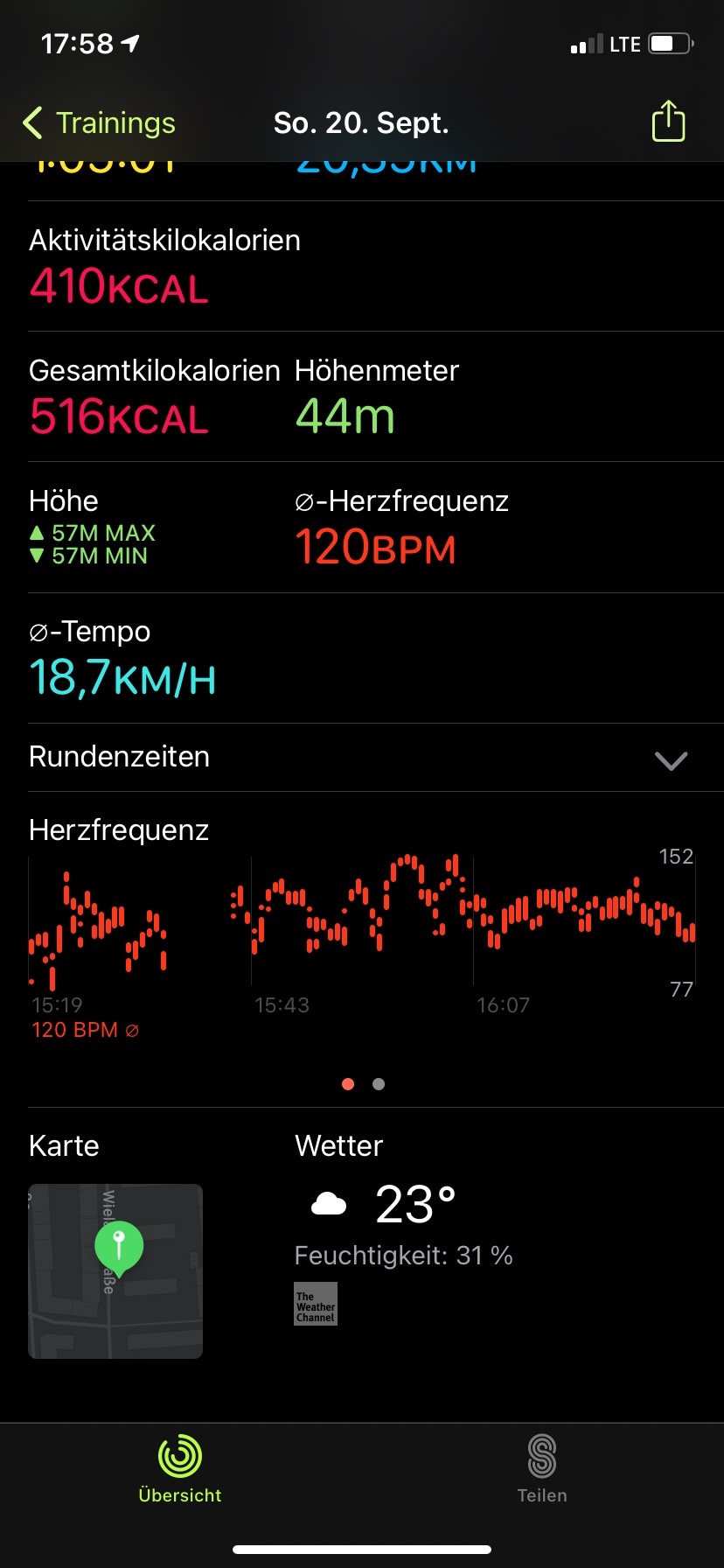724x1568 pixels.
Task: Open the Karte route map thumbnail
Action: click(x=115, y=1270)
